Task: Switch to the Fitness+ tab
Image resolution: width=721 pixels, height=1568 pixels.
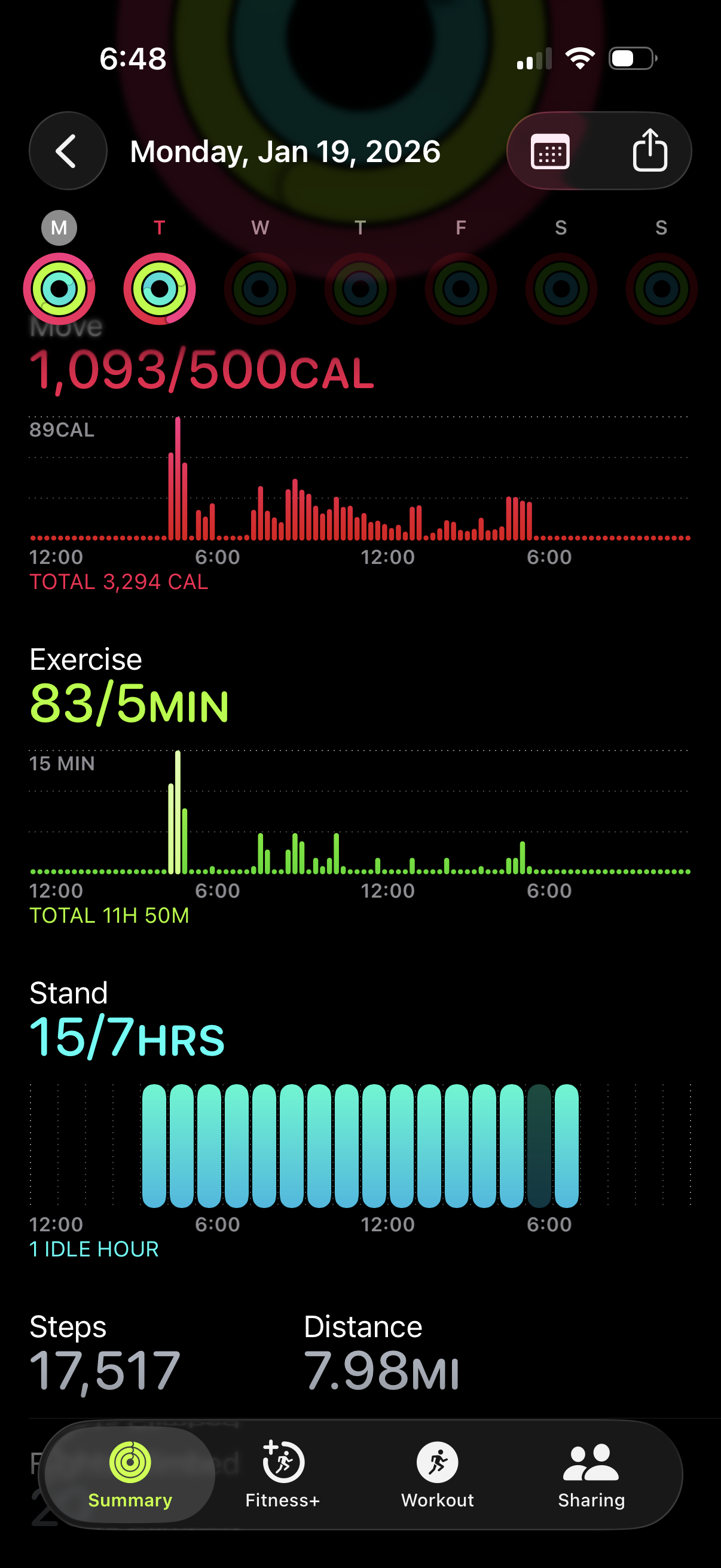Action: tap(282, 1474)
